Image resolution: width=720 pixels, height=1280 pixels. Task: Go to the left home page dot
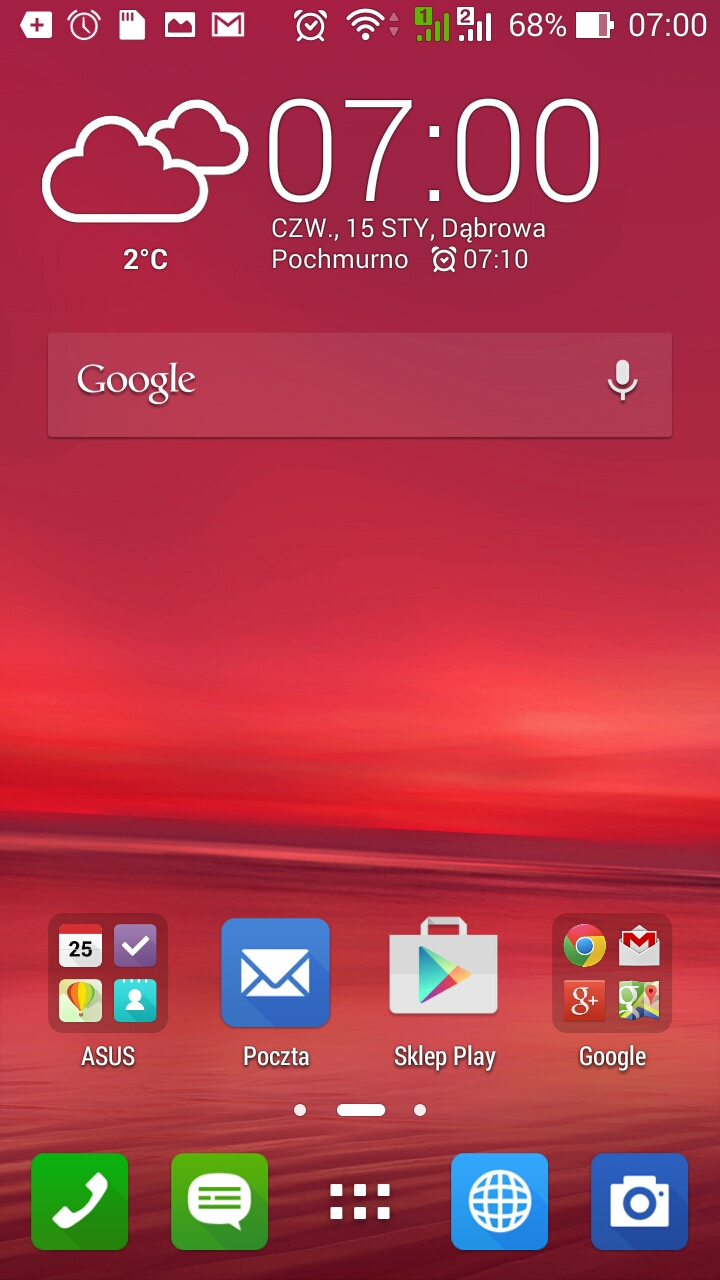[x=300, y=1110]
